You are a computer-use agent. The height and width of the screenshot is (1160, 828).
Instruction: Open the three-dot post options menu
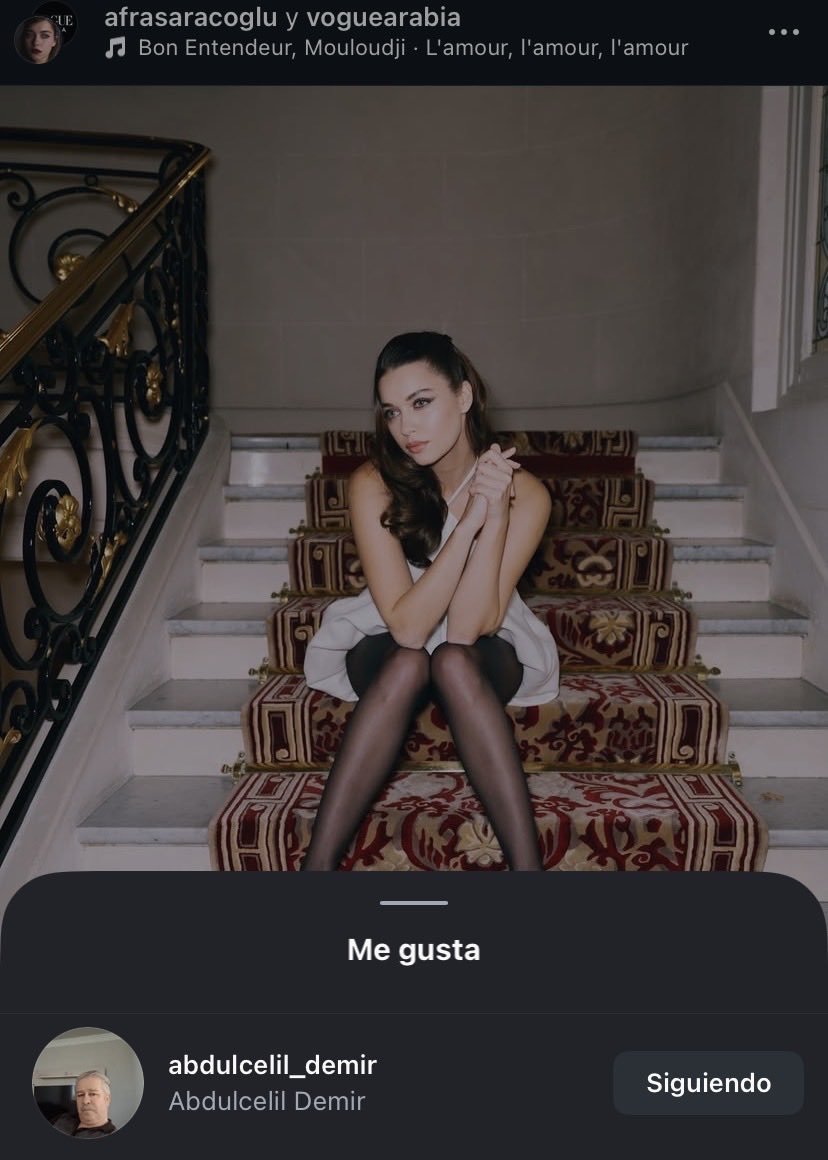point(784,32)
